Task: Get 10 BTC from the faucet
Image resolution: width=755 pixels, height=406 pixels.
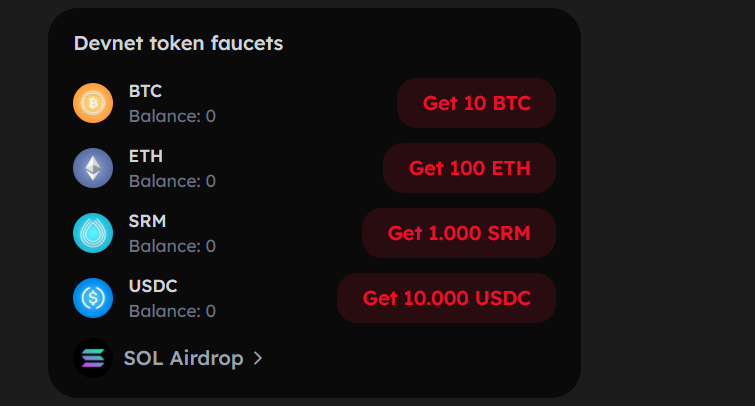Action: pyautogui.click(x=476, y=103)
